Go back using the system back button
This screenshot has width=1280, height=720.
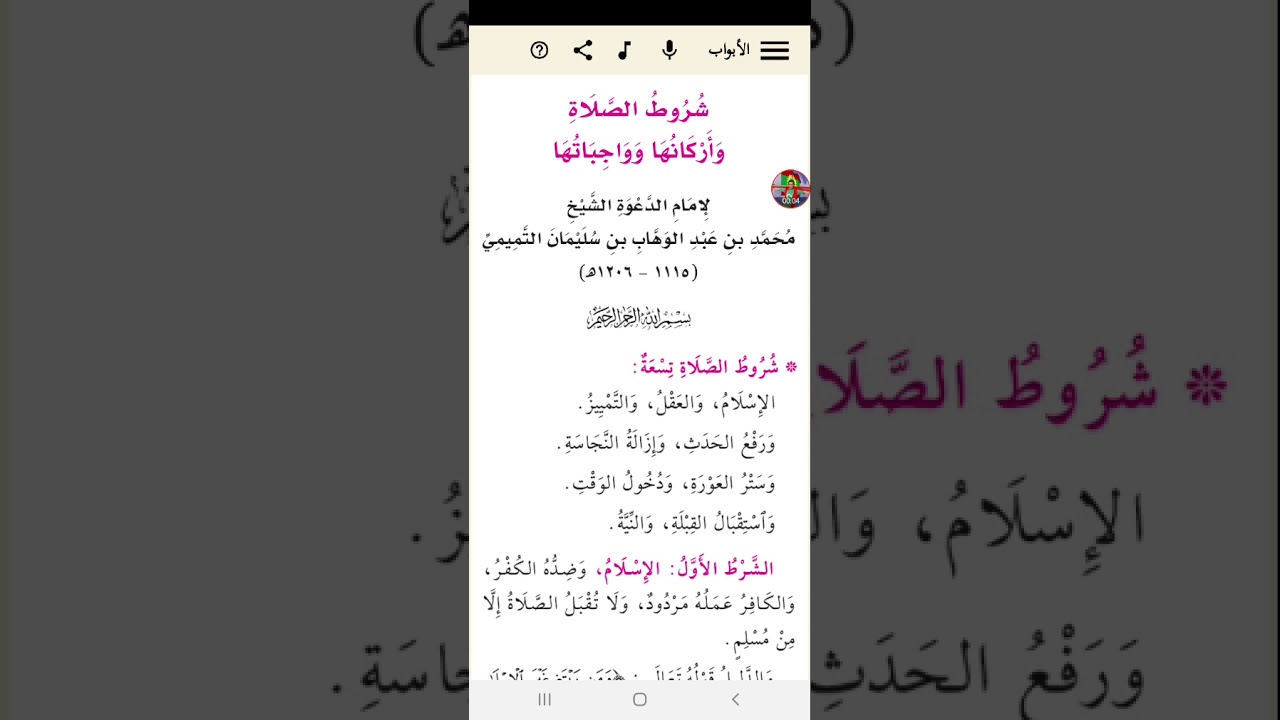[735, 700]
